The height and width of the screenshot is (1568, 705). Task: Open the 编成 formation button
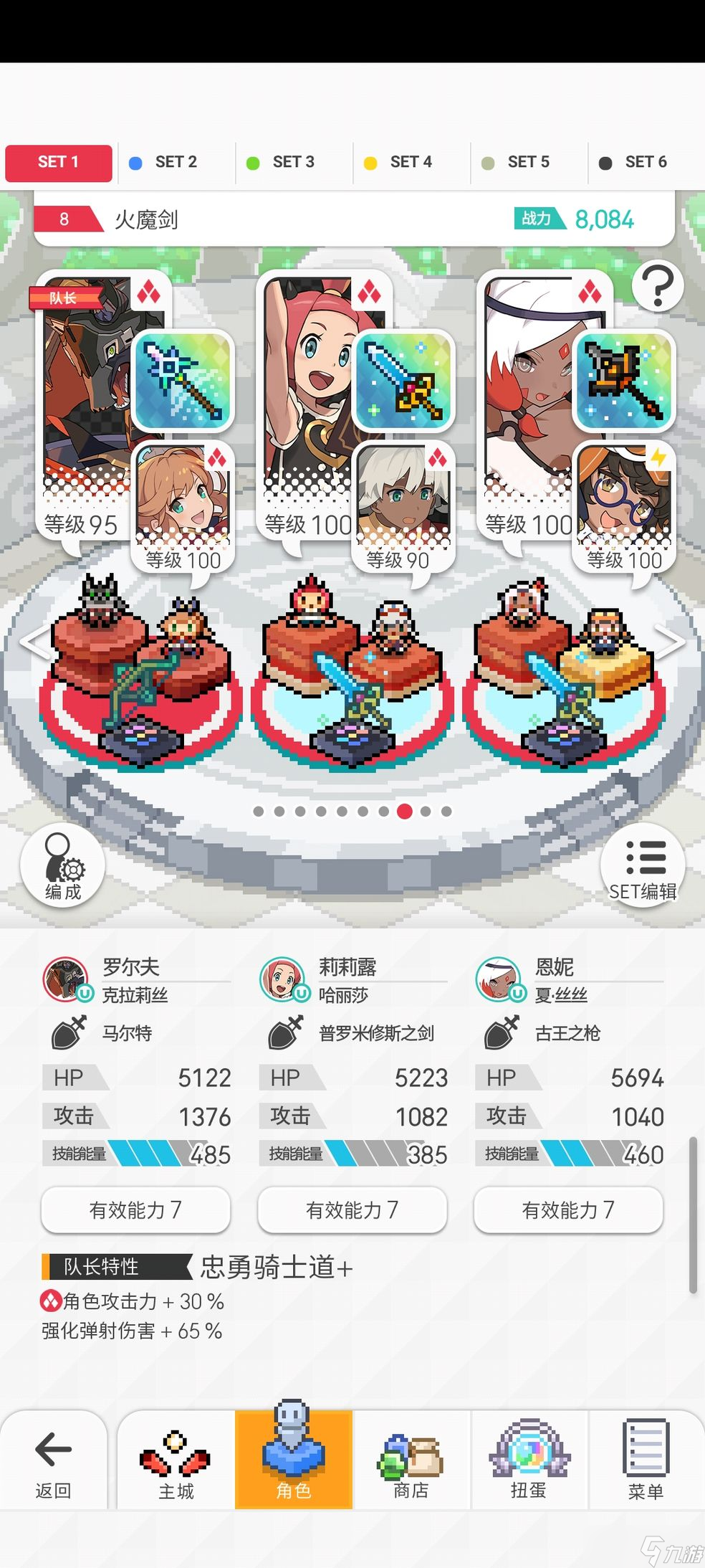63,867
